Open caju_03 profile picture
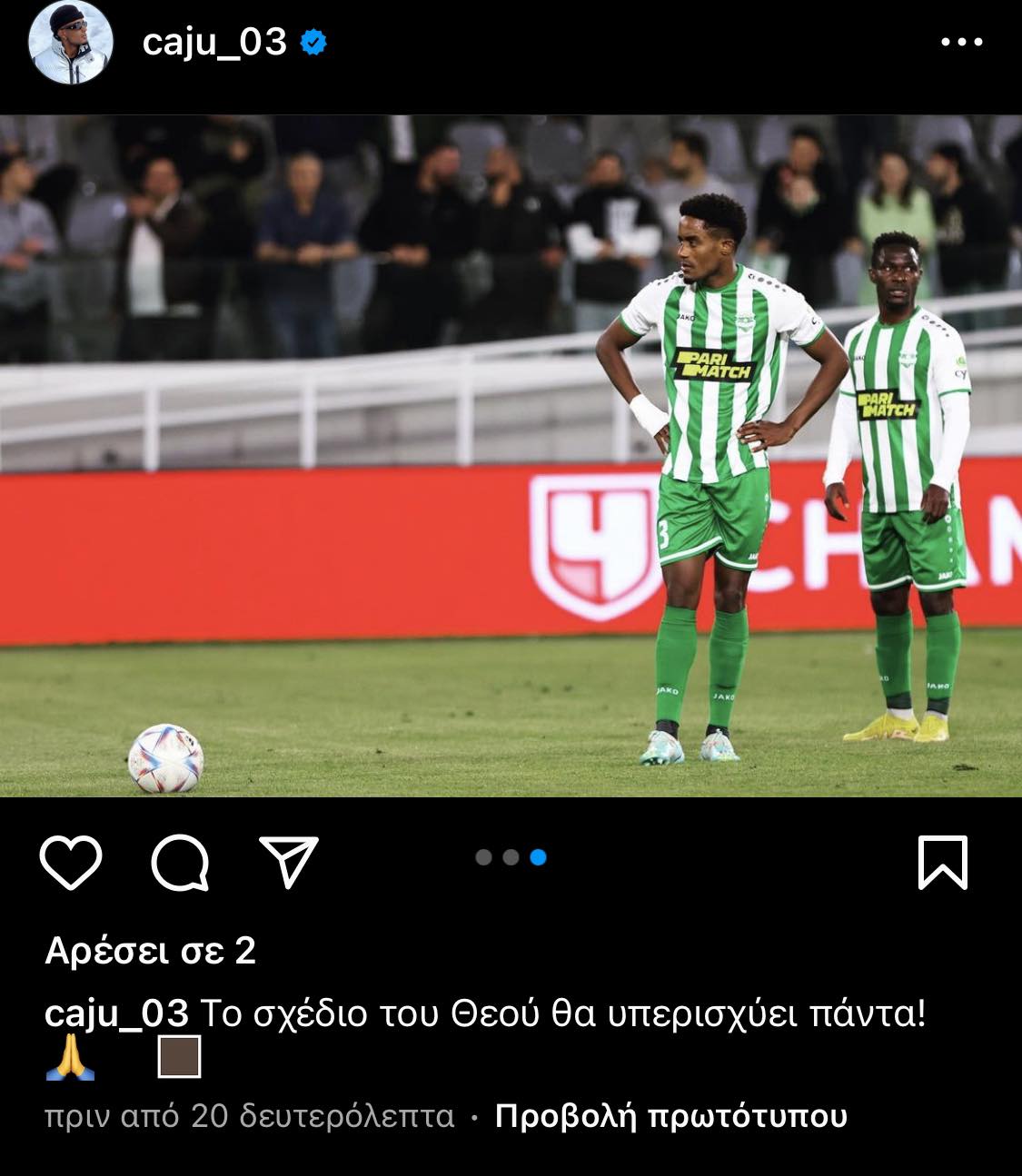The width and height of the screenshot is (1022, 1176). tap(71, 43)
